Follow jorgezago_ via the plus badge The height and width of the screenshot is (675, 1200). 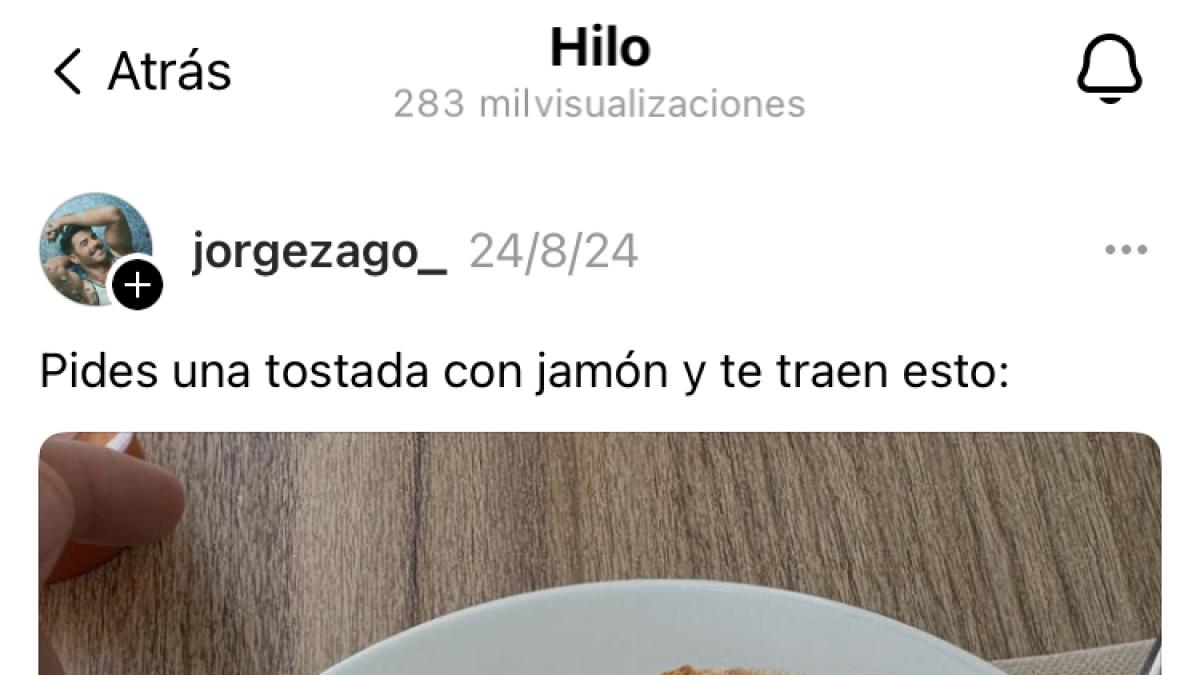click(x=138, y=287)
